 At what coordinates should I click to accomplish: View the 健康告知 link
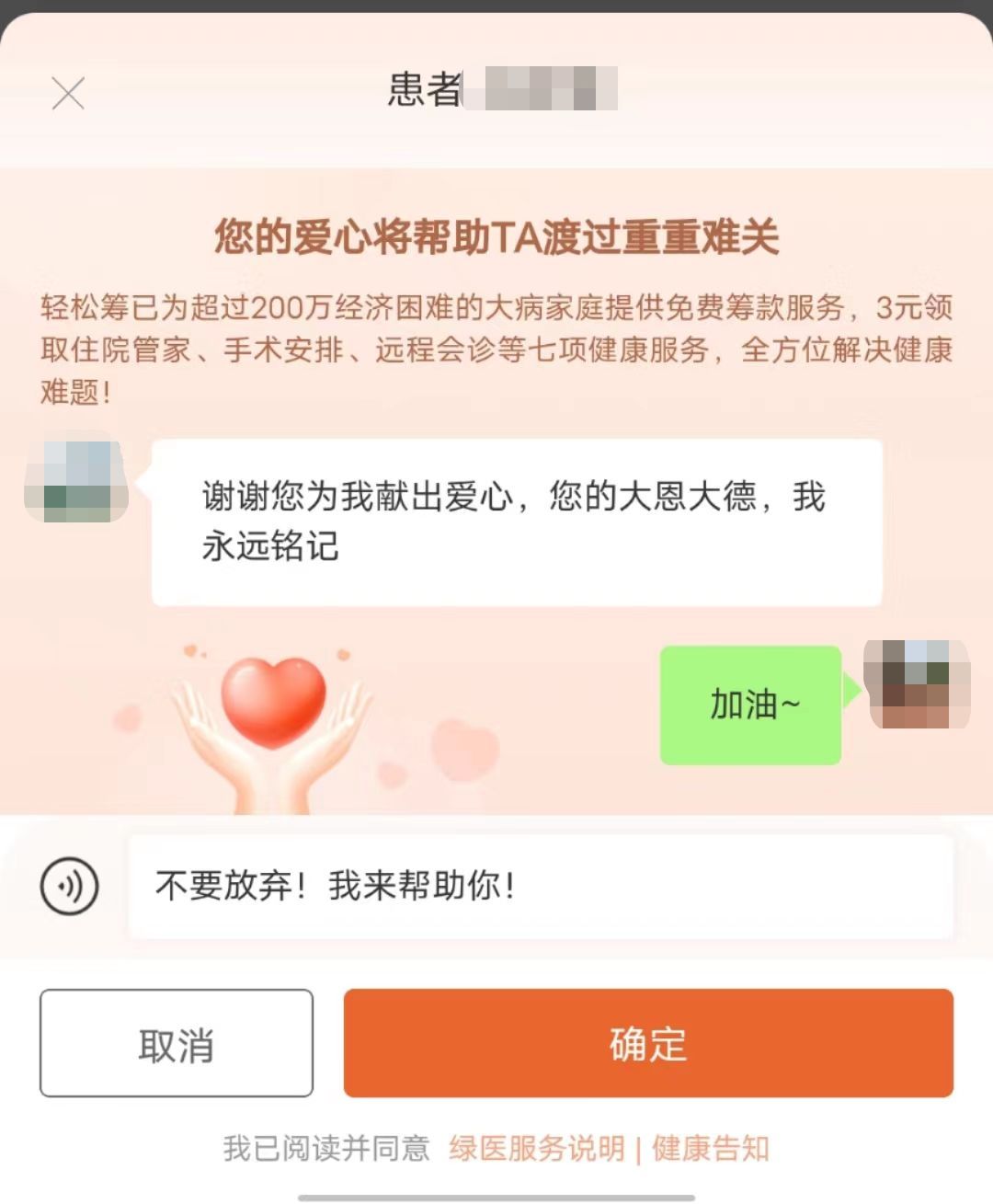click(711, 1146)
